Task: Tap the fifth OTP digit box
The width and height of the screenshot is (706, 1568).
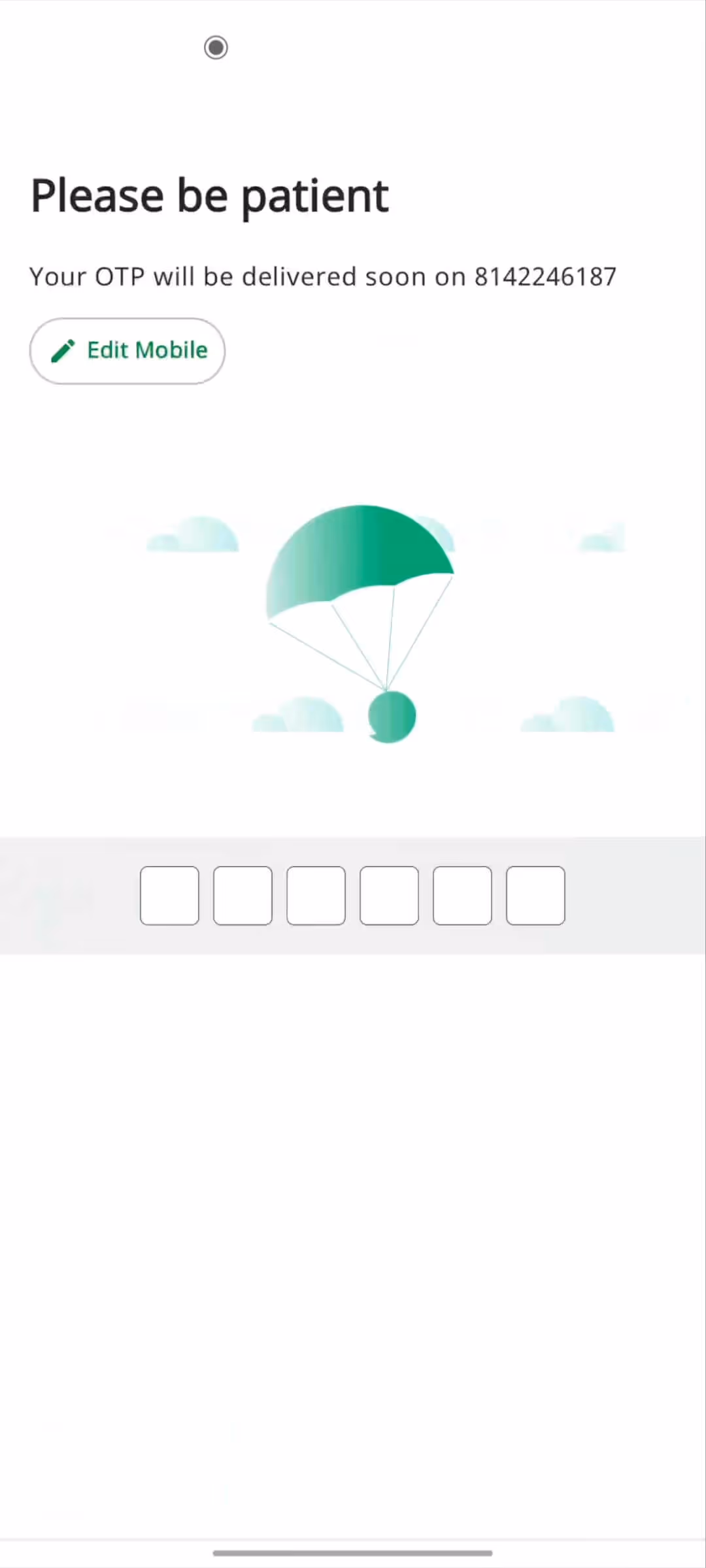Action: (x=462, y=896)
